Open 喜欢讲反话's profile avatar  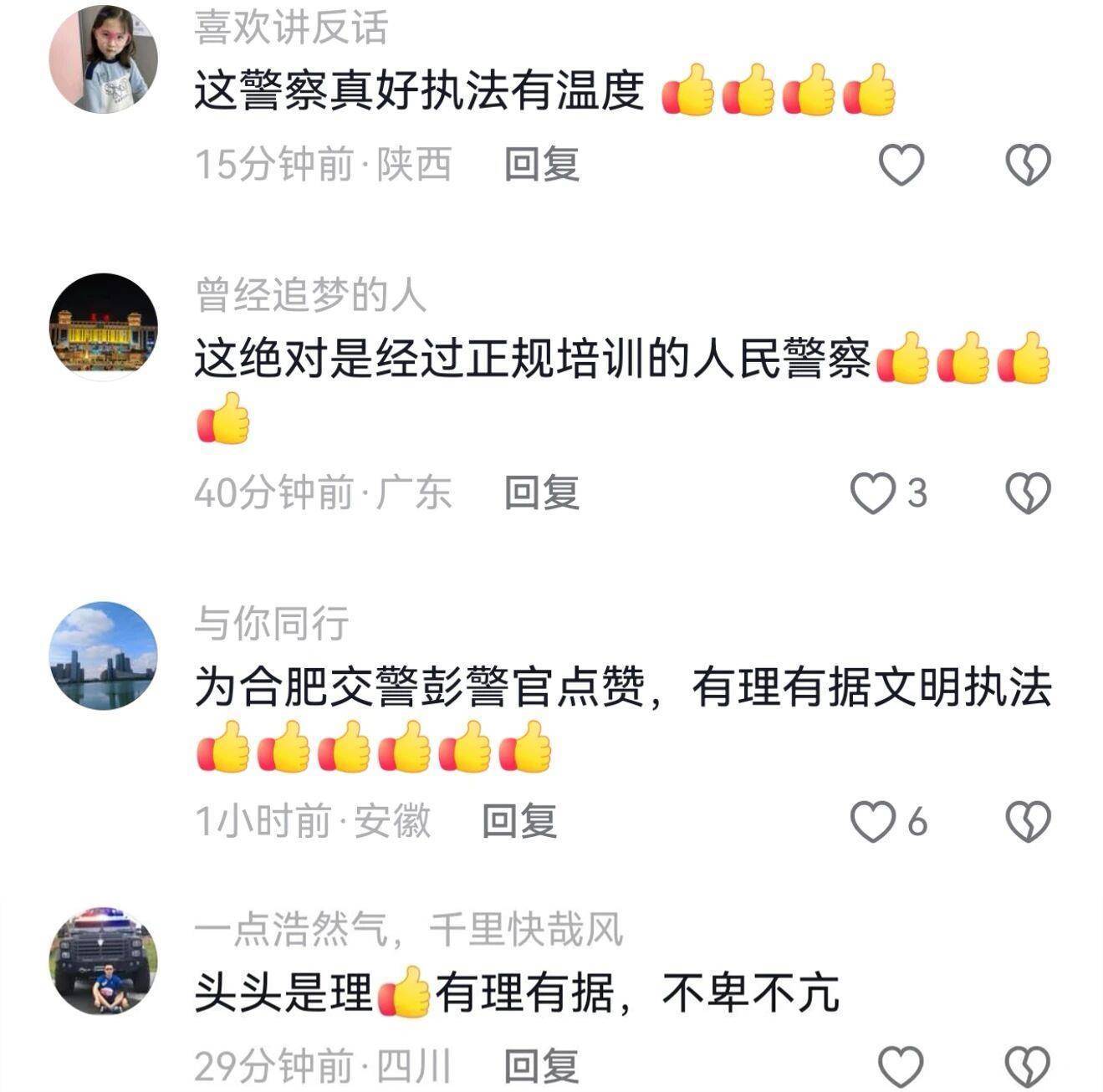click(x=104, y=60)
